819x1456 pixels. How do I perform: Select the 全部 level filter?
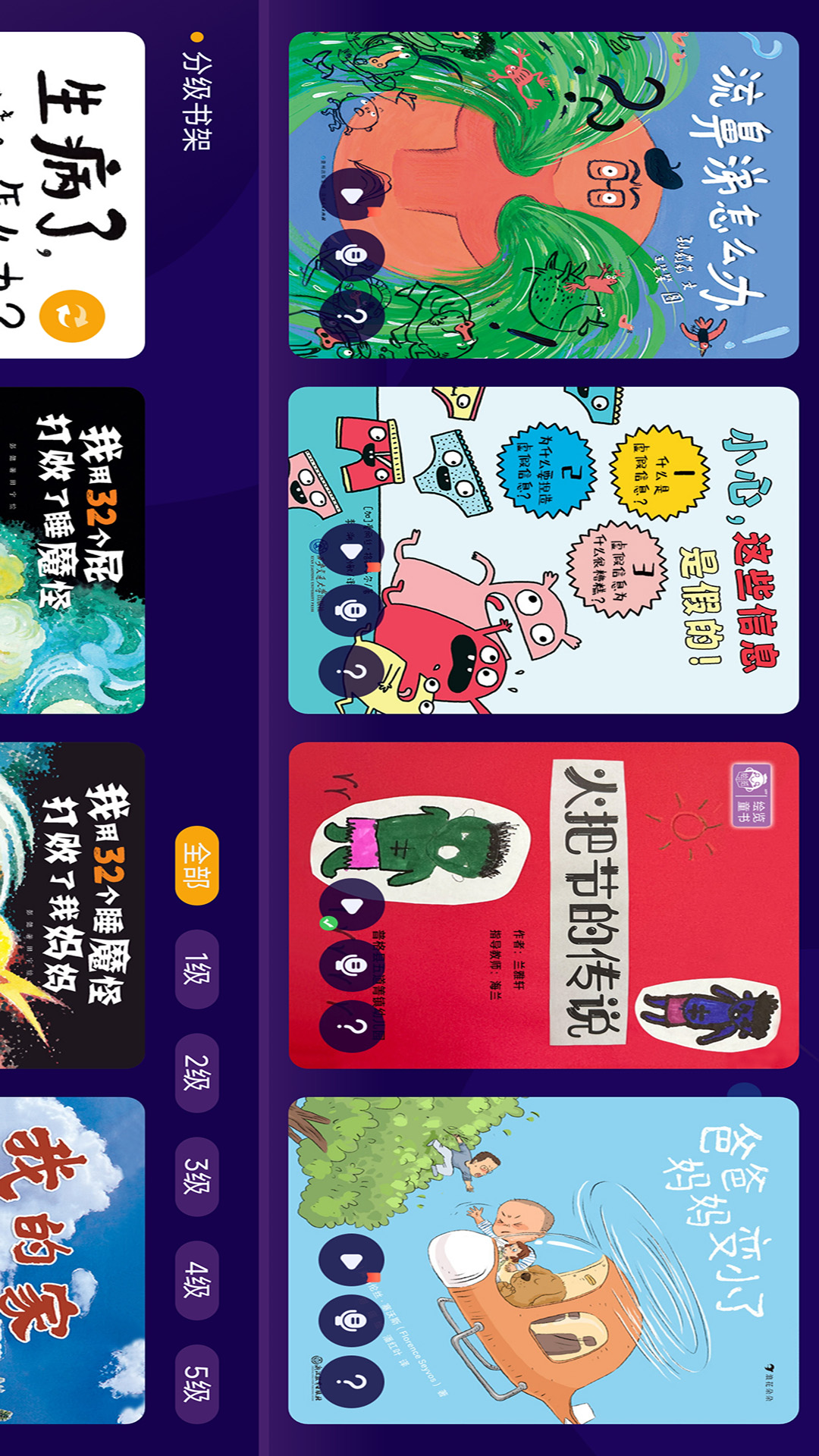click(197, 865)
